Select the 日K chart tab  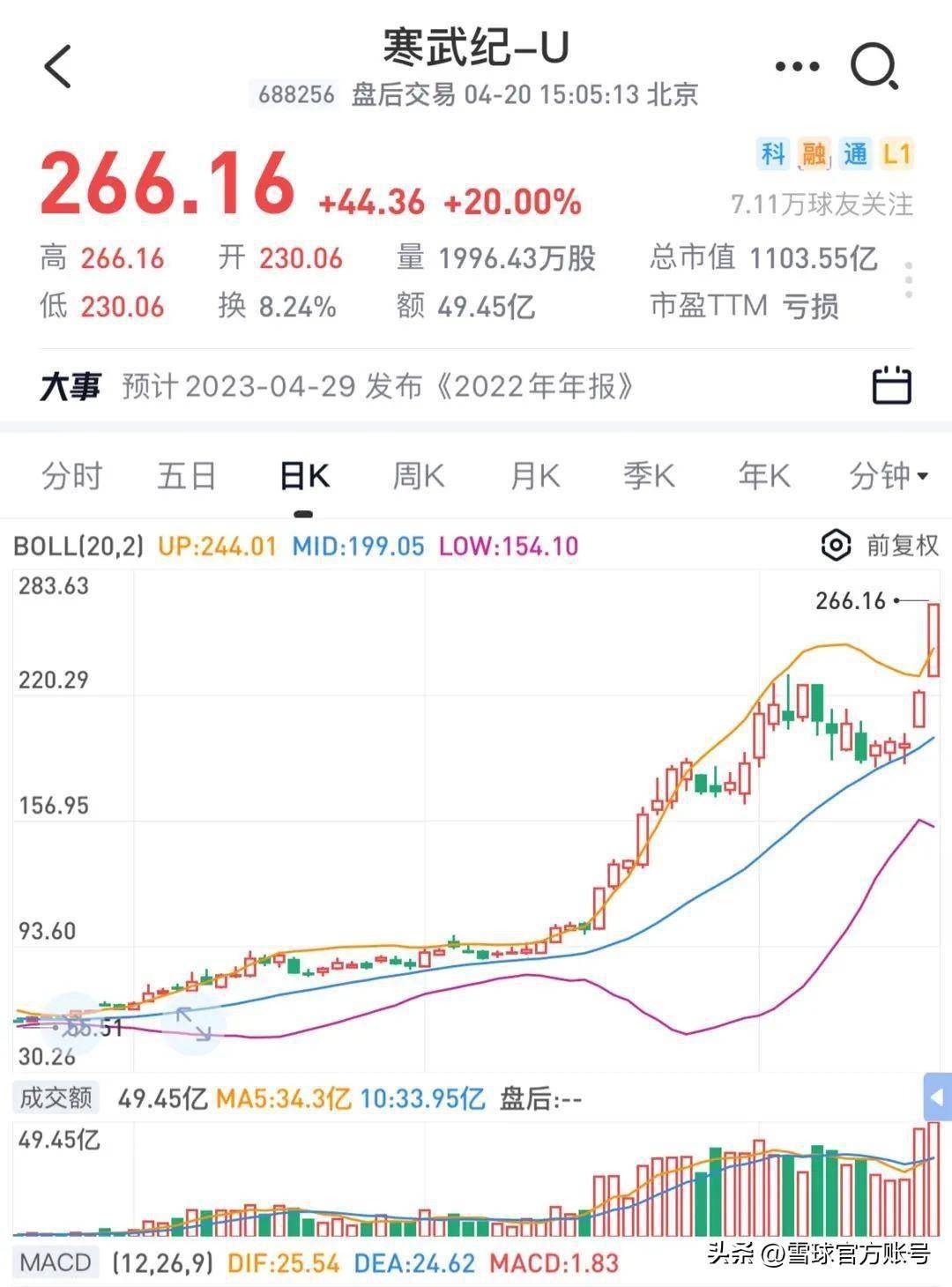[x=303, y=477]
